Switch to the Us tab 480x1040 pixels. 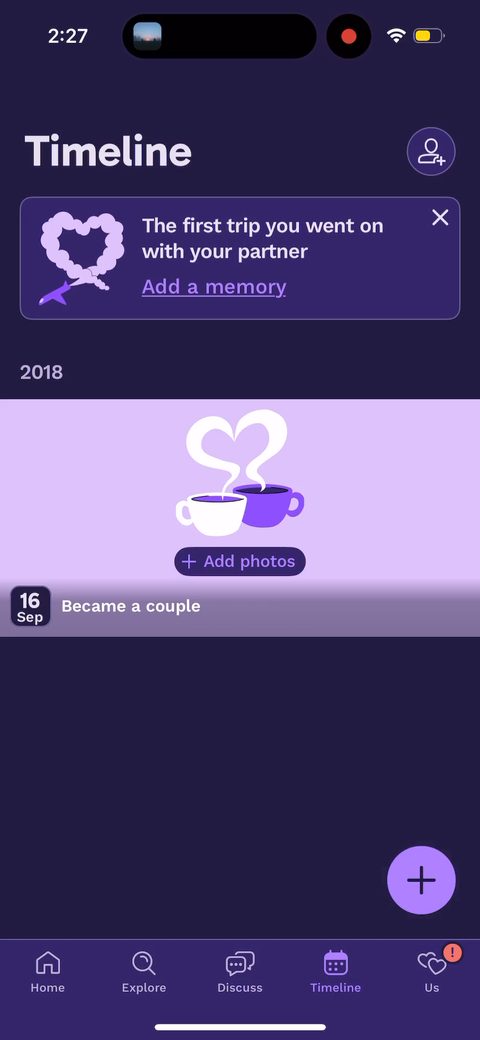coord(432,972)
